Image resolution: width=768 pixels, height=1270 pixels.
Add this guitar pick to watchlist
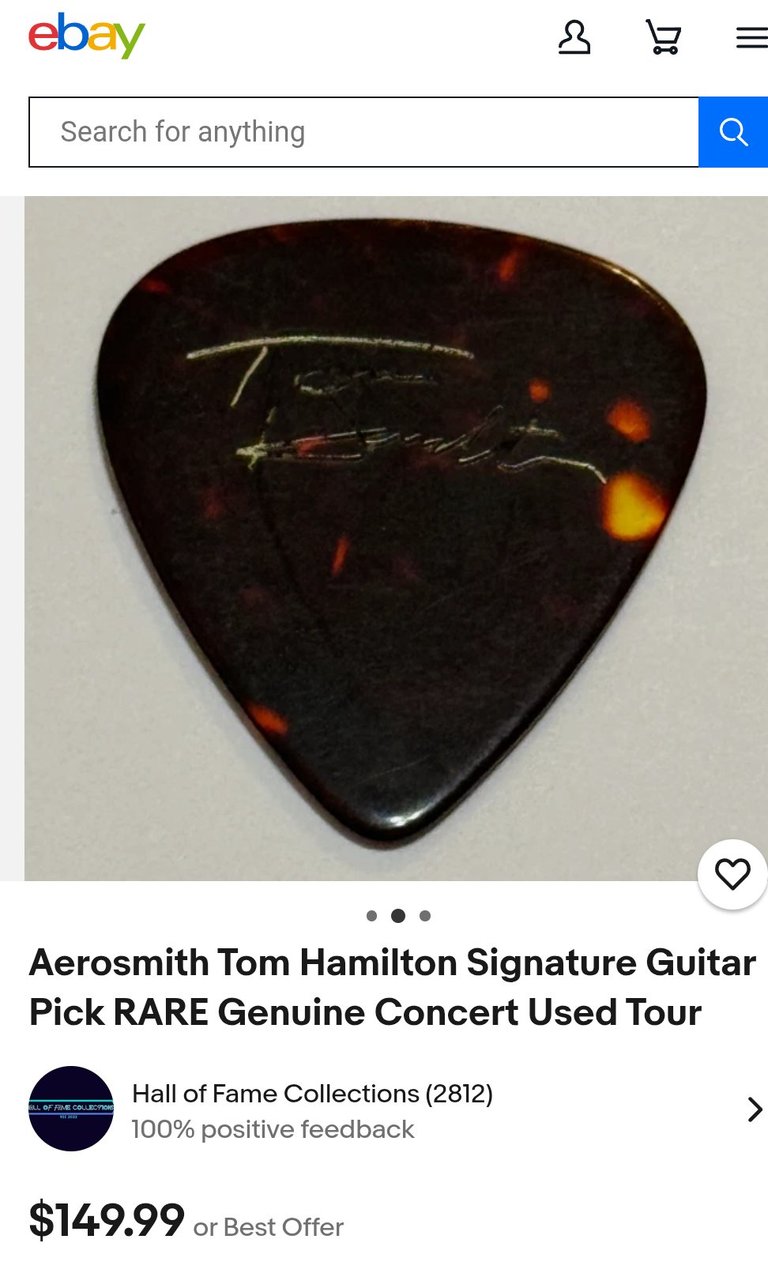click(x=732, y=875)
